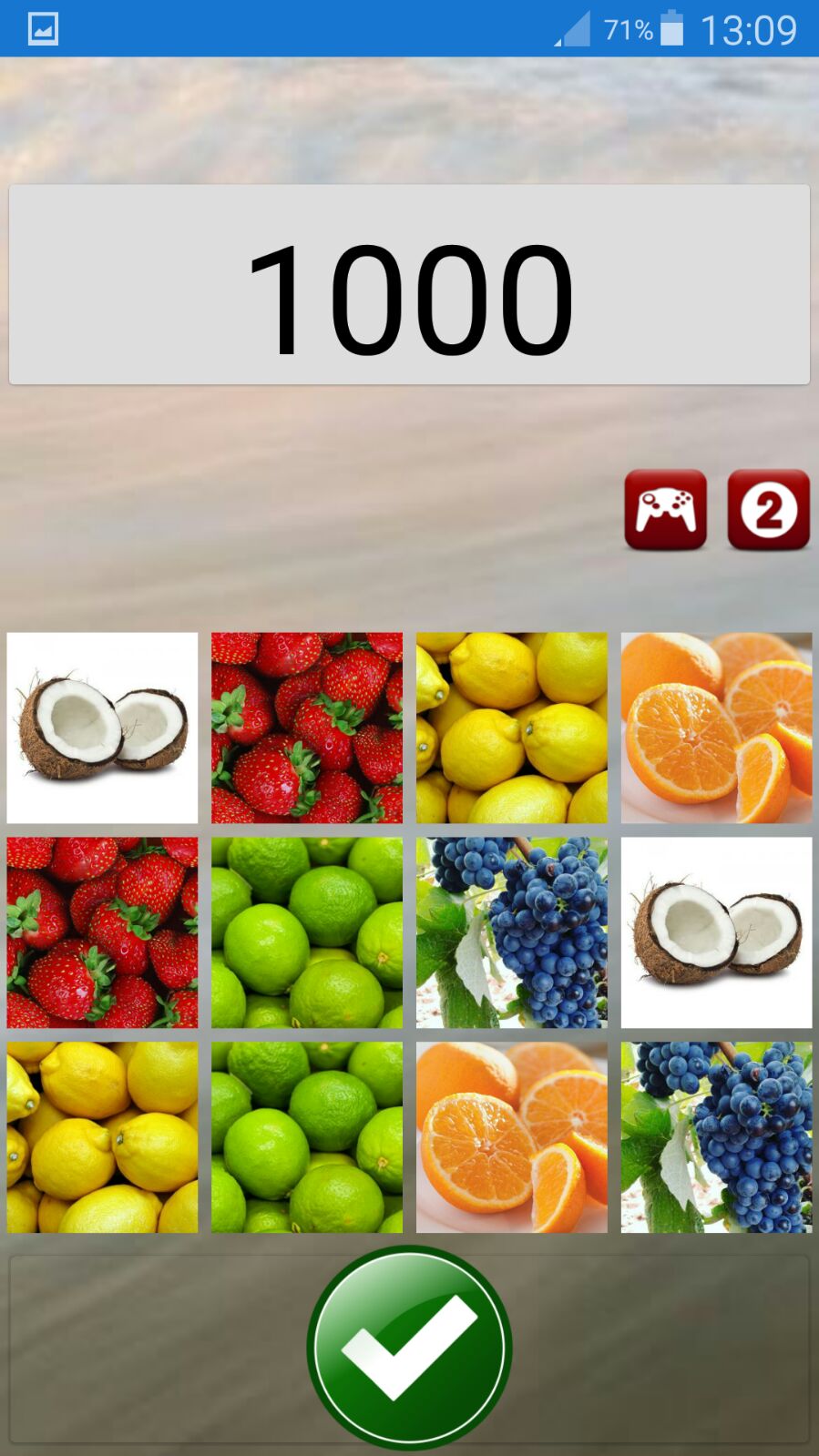Choose the limes tile between strawberries and grapes
The height and width of the screenshot is (1456, 819).
307,932
